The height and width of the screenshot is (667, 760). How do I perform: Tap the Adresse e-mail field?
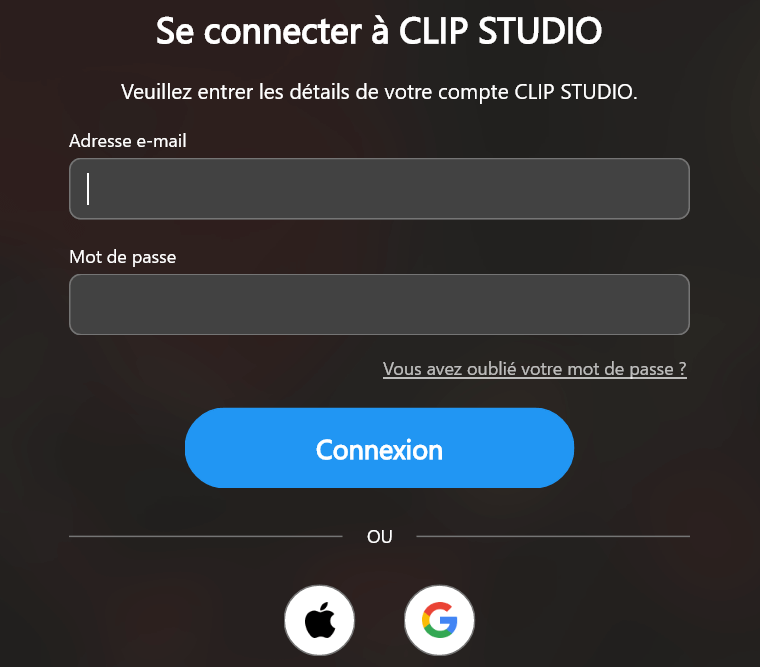tap(379, 188)
